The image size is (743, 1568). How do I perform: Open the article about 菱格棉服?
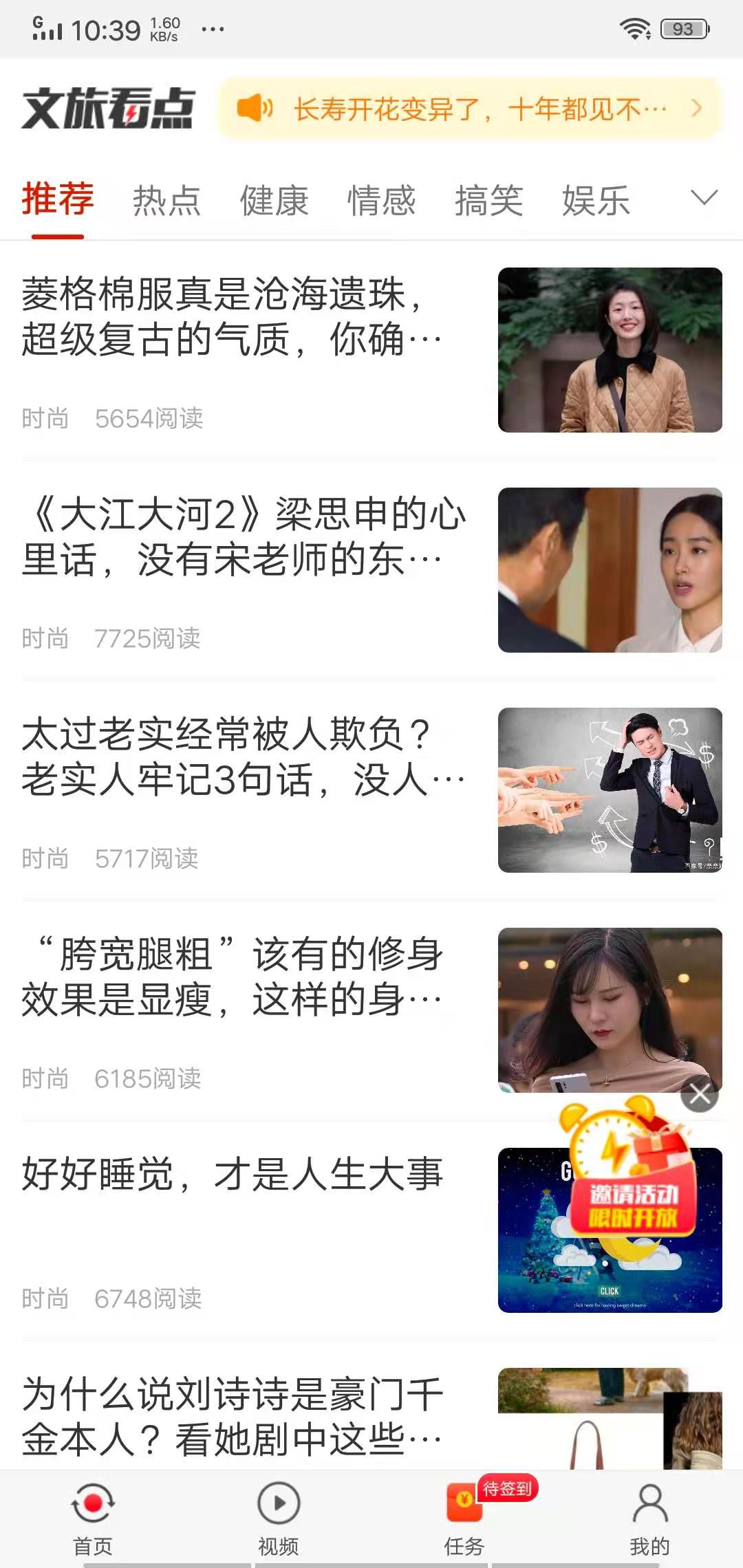pos(234,318)
